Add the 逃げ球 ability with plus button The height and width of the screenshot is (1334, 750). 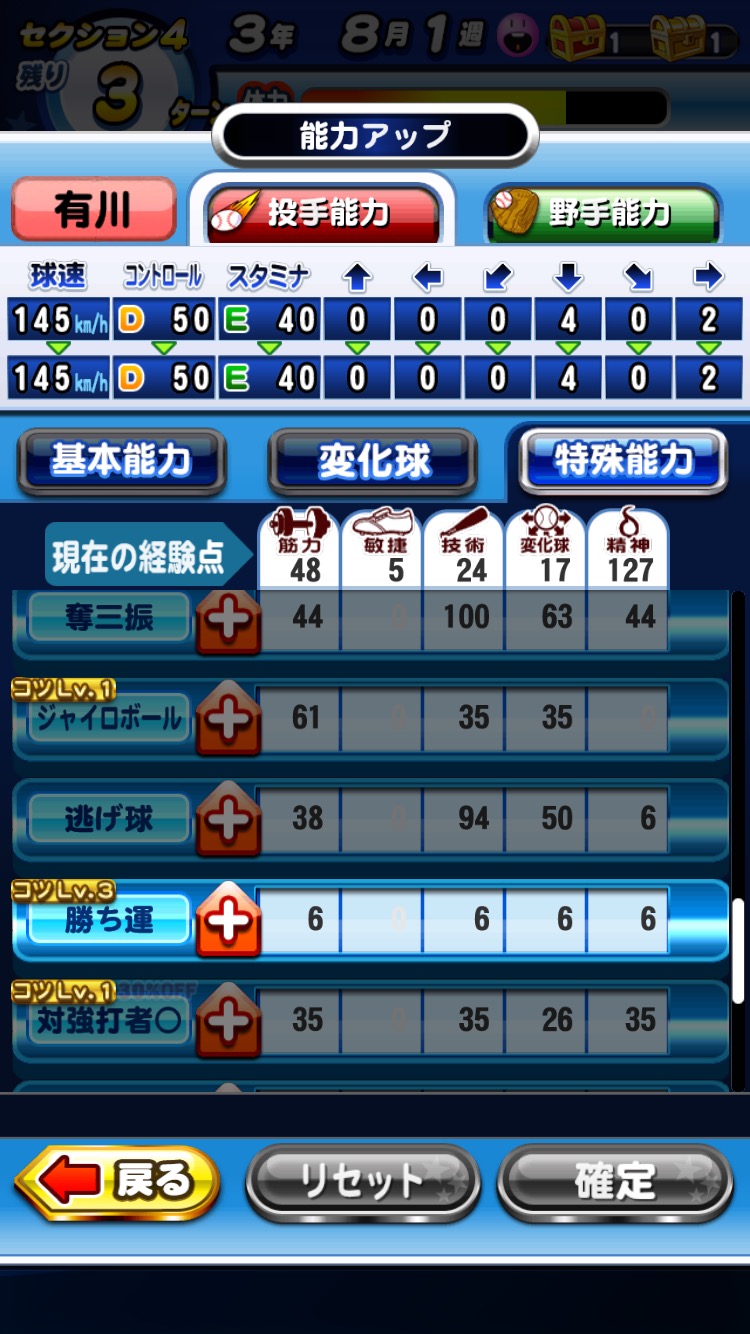(x=228, y=822)
